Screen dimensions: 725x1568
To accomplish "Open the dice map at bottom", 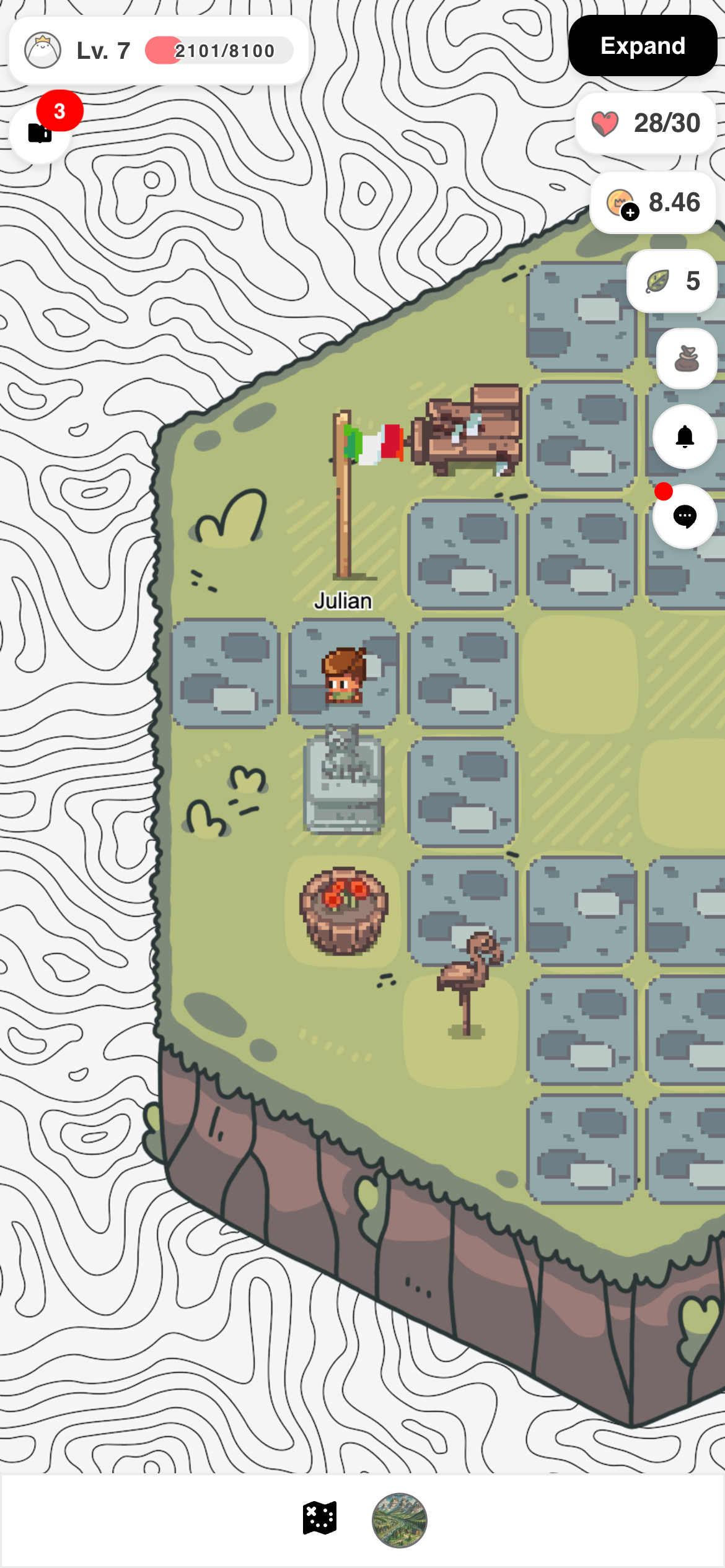I will tap(320, 1518).
